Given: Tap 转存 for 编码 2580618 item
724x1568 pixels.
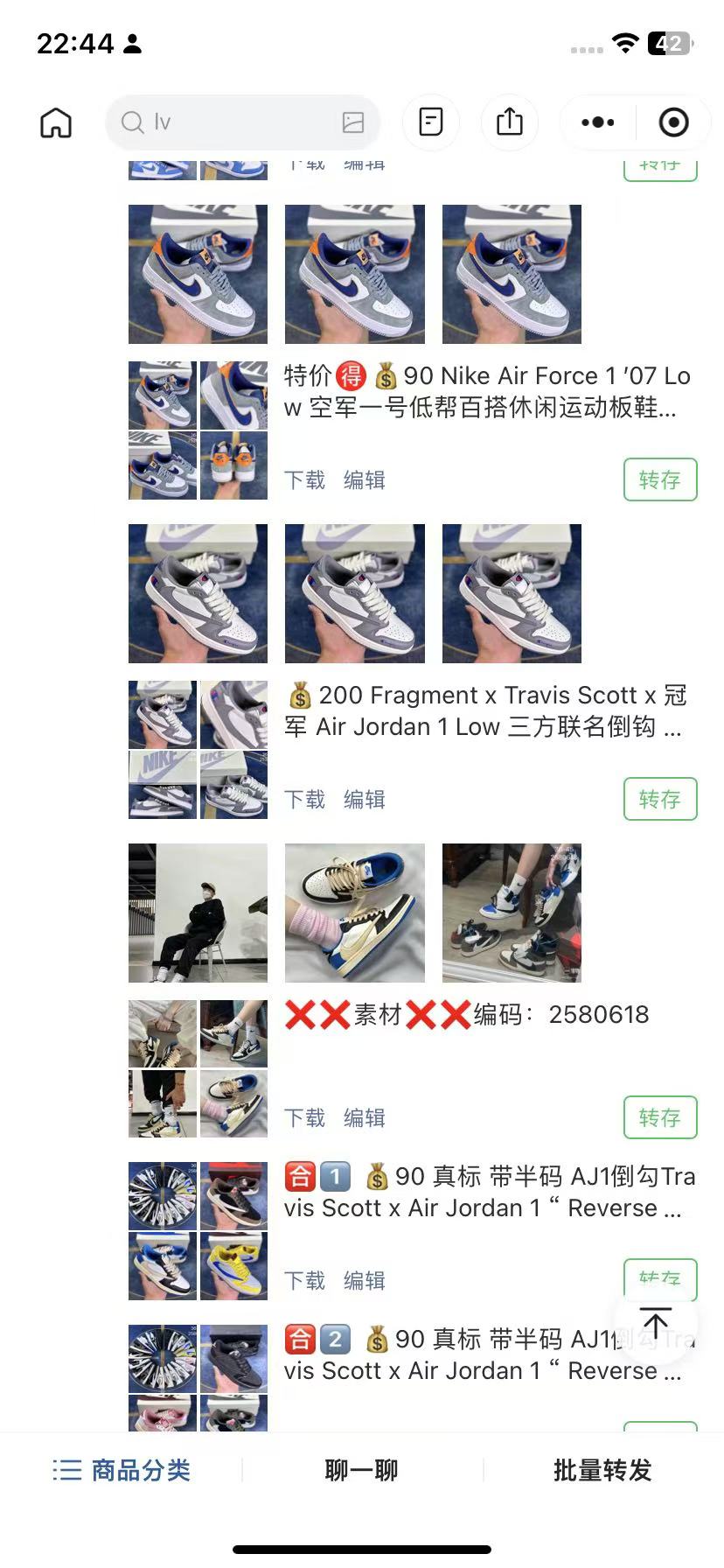Looking at the screenshot, I should tap(659, 1117).
